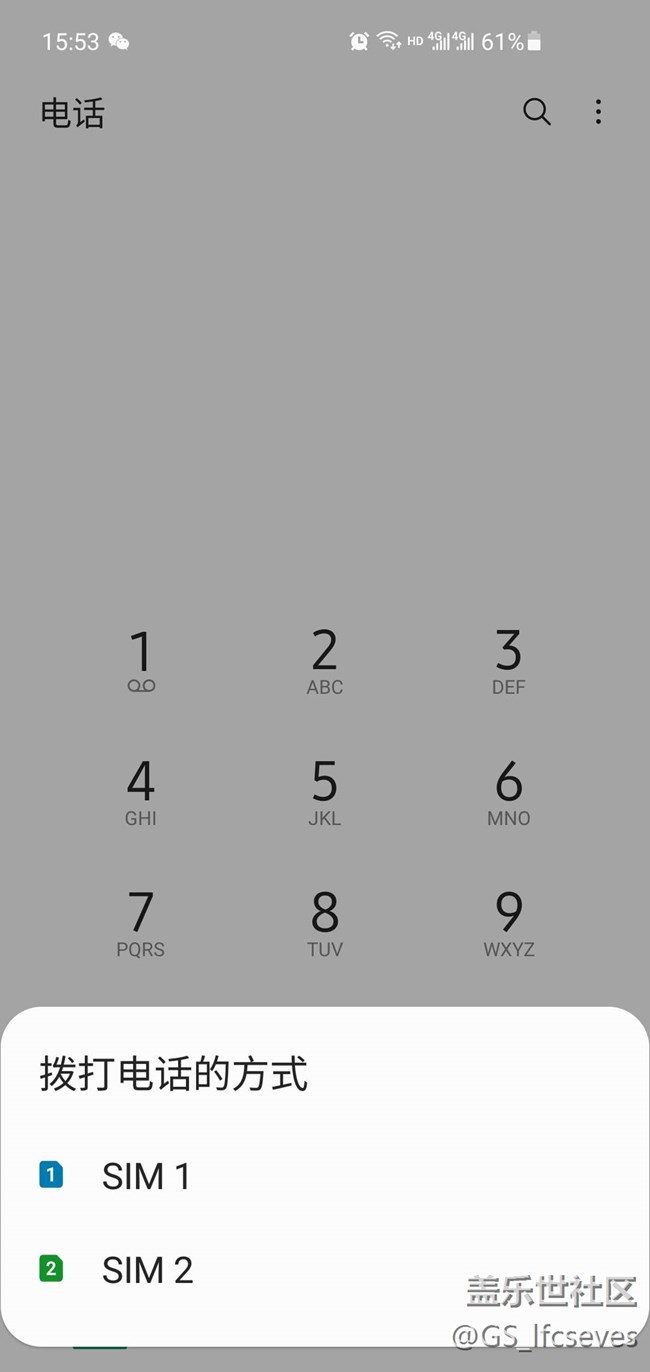Dial the number 2 key
The image size is (650, 1372).
click(x=325, y=660)
